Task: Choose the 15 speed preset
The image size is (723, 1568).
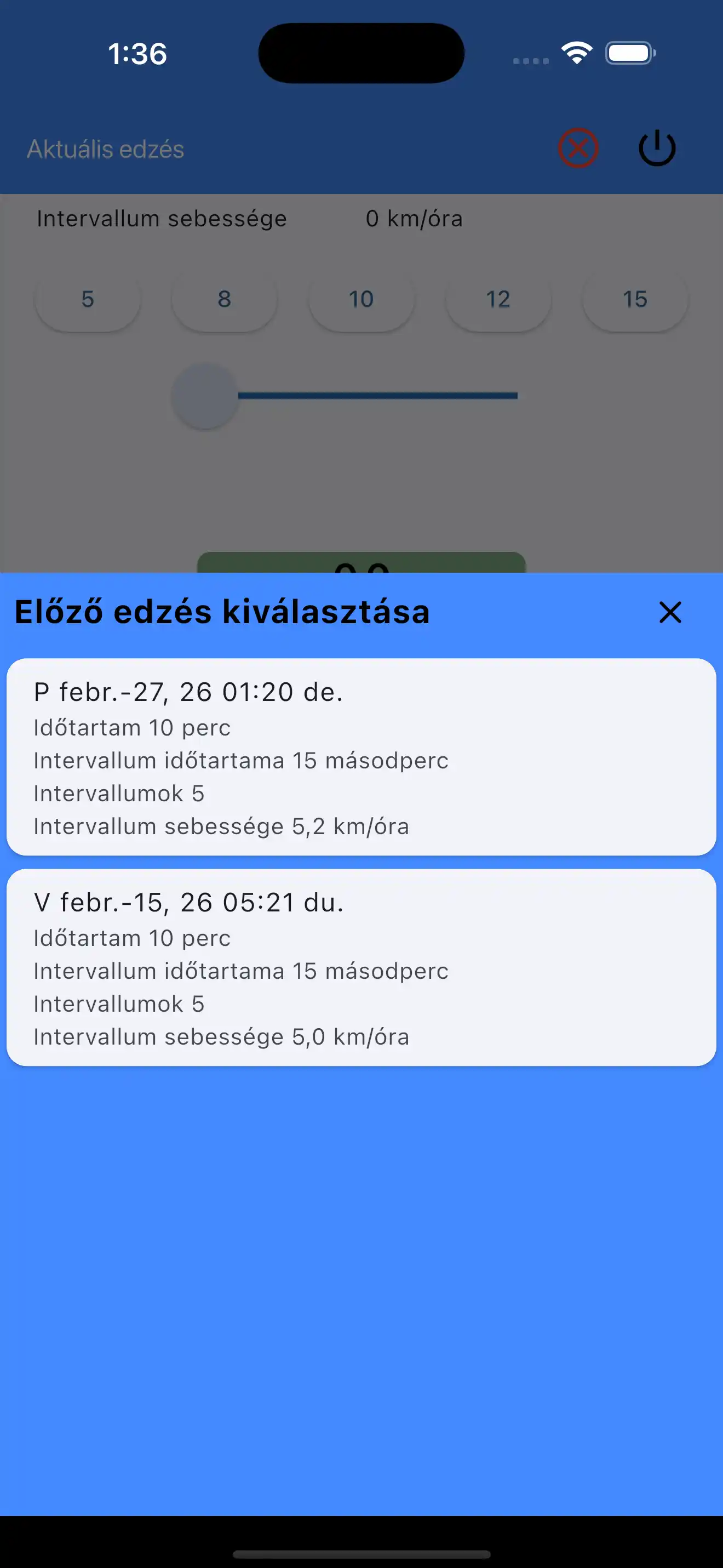Action: [x=634, y=299]
